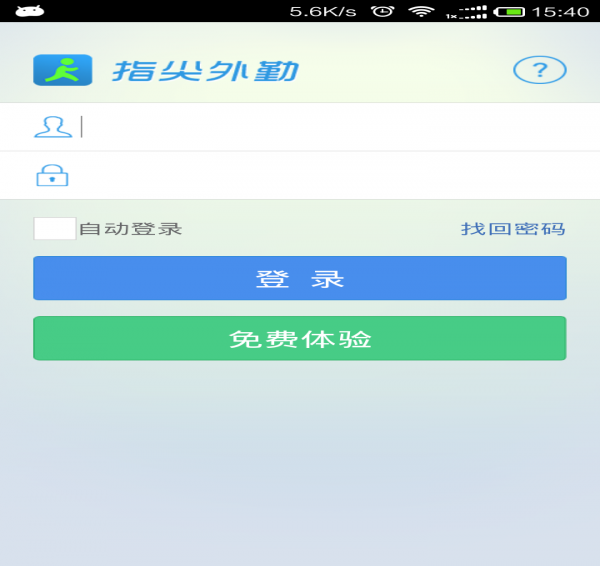The image size is (600, 566).
Task: Focus the username input field
Action: pos(320,127)
